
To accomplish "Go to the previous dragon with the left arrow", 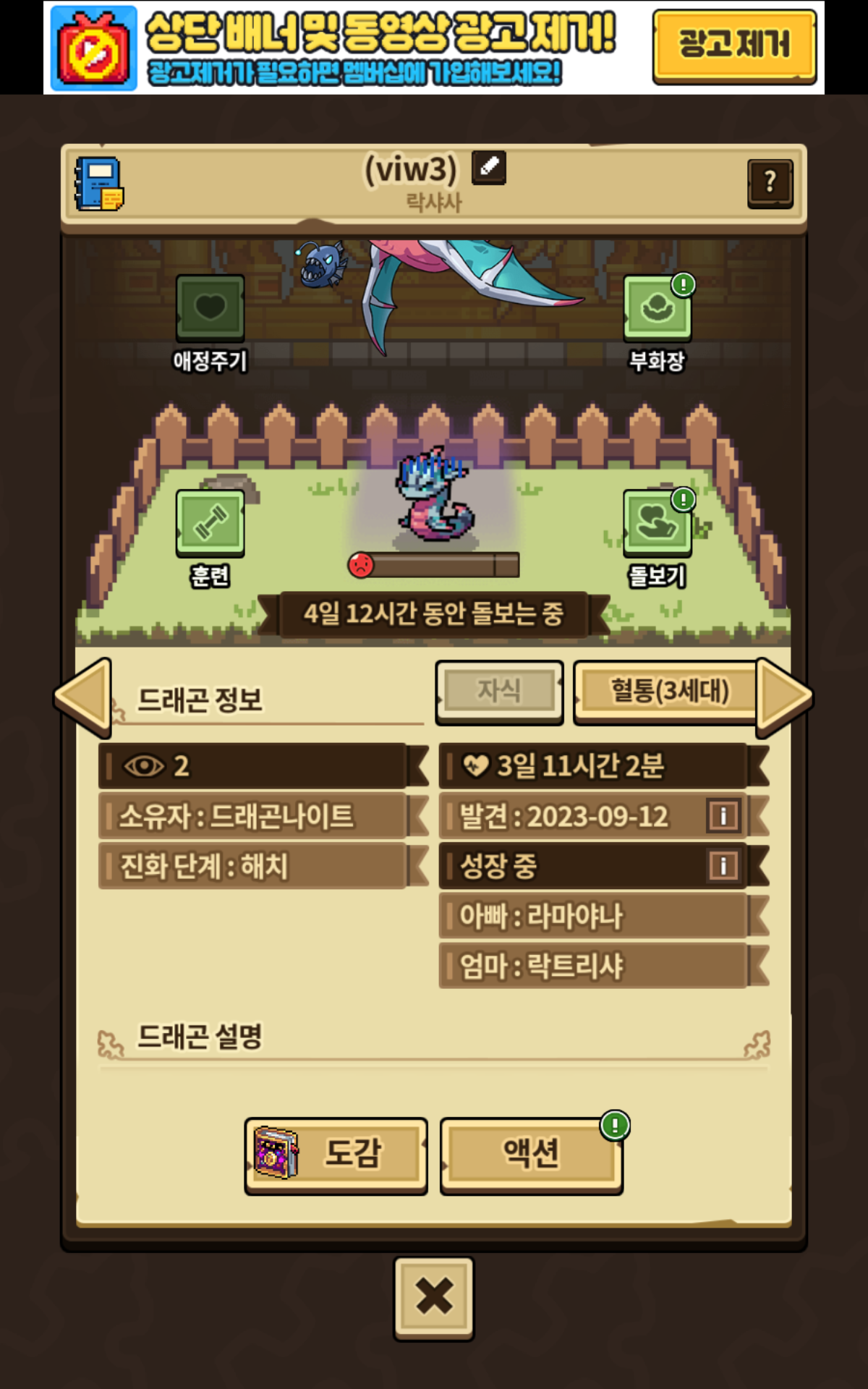I will point(84,697).
